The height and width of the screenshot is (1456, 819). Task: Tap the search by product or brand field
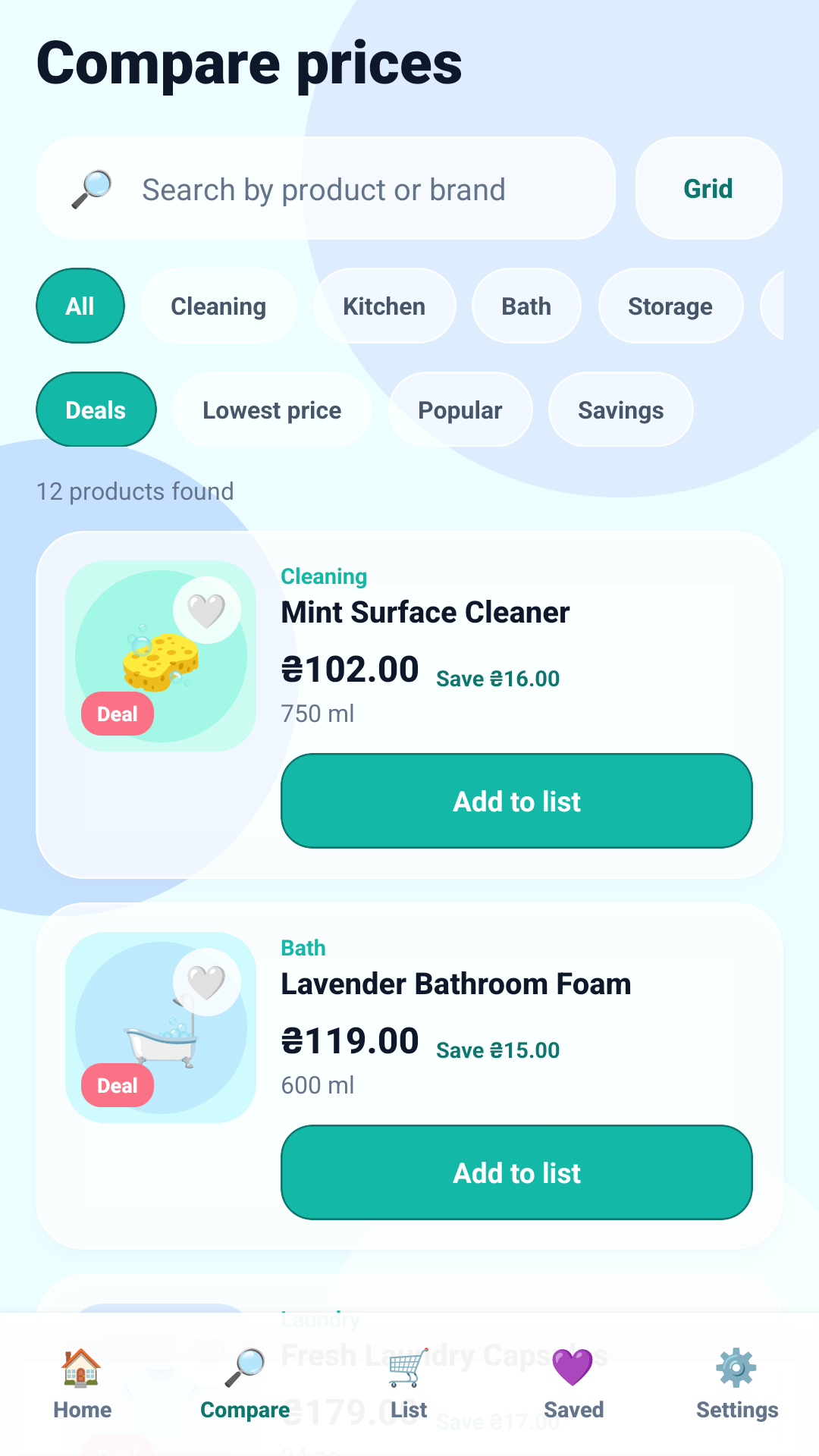pos(325,189)
